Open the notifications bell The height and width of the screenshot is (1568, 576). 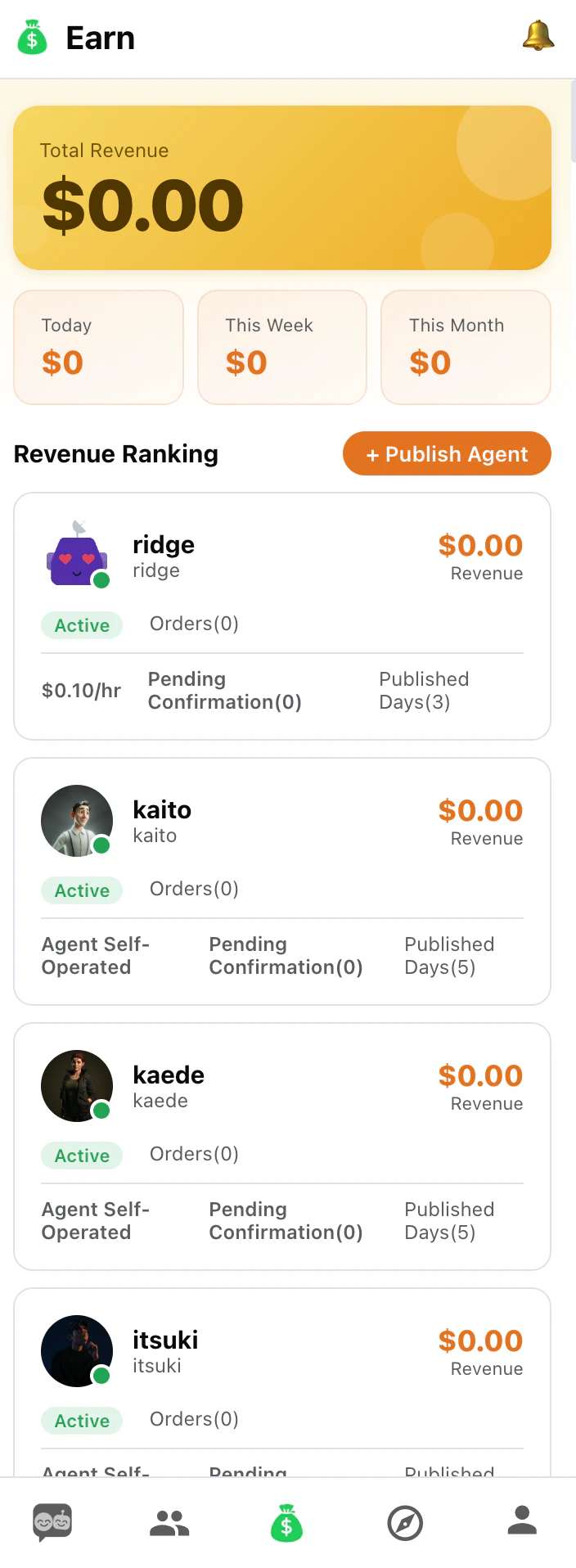538,37
